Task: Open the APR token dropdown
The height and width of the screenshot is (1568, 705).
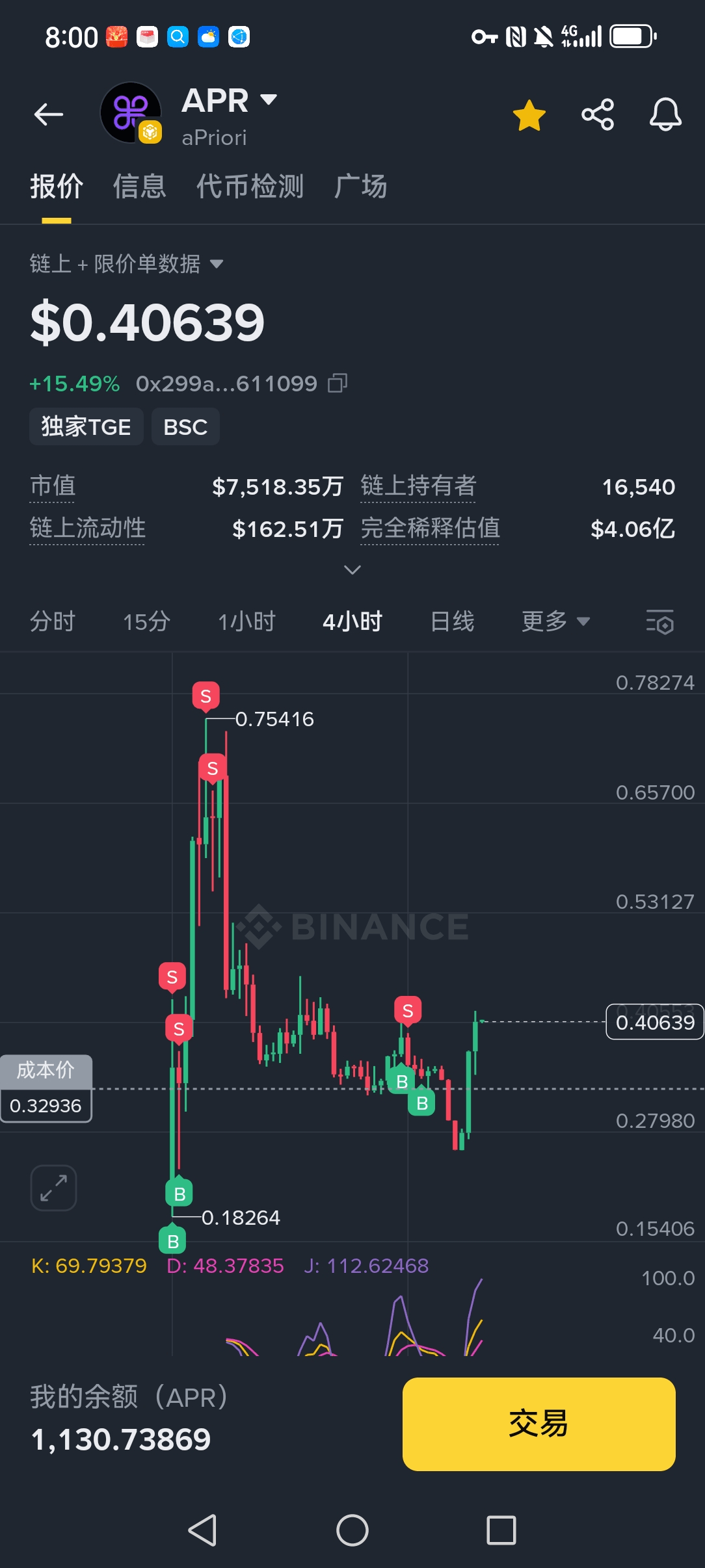Action: pyautogui.click(x=268, y=100)
